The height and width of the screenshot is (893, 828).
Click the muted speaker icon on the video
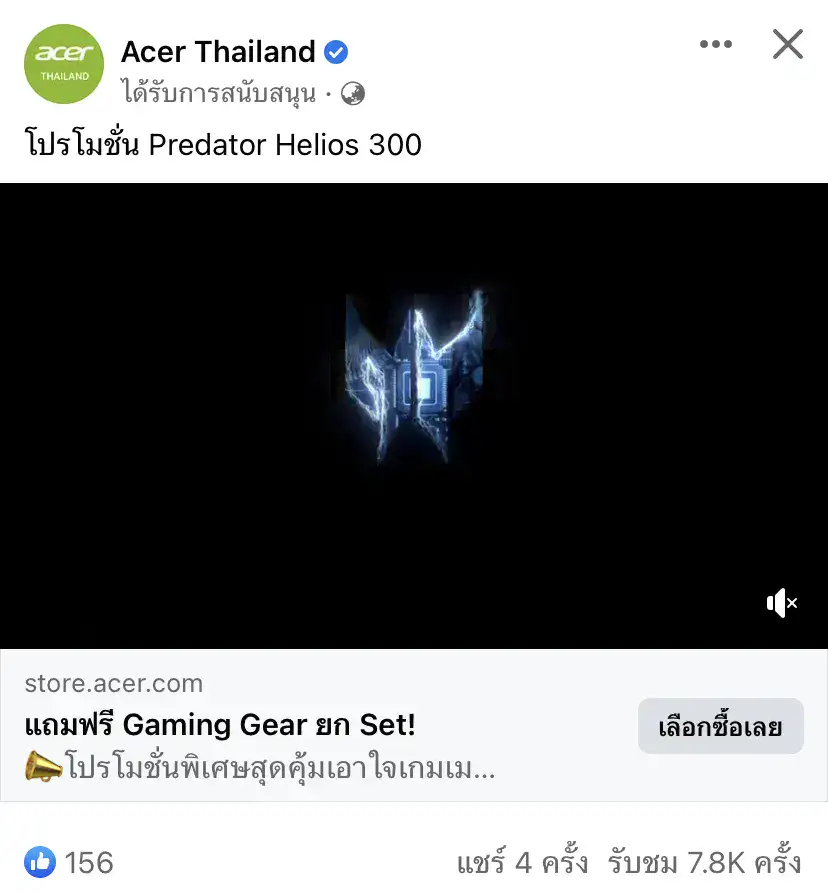(x=781, y=602)
